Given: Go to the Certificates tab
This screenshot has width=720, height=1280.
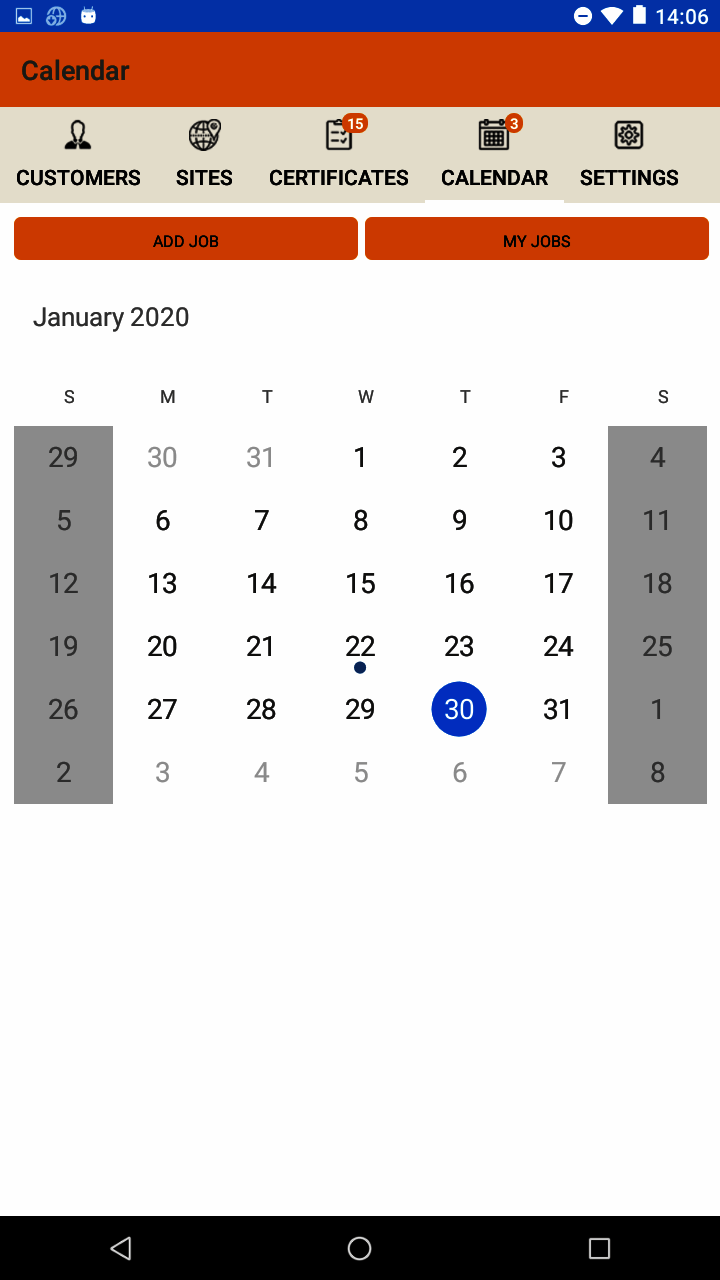Looking at the screenshot, I should coord(339,155).
